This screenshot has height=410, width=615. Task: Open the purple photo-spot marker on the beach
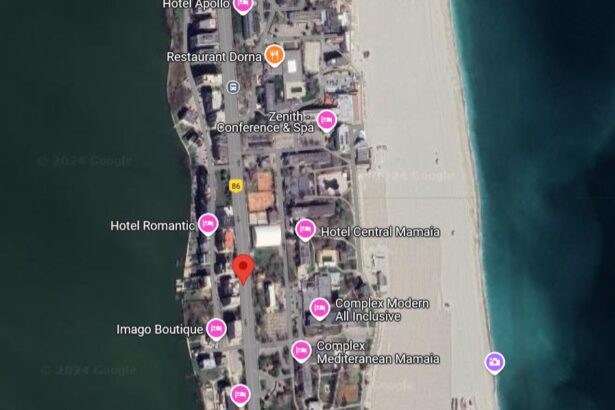(x=494, y=361)
